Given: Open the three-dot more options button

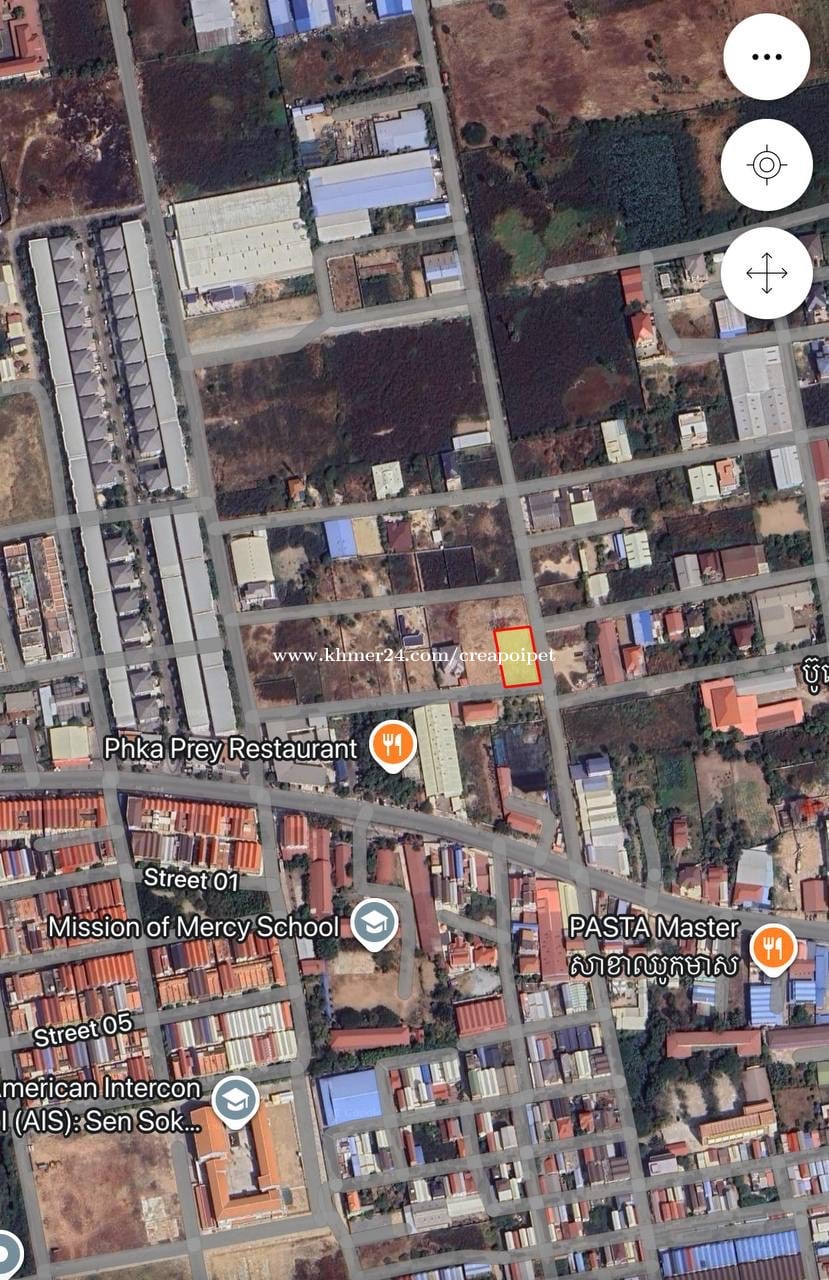Looking at the screenshot, I should click(x=766, y=57).
